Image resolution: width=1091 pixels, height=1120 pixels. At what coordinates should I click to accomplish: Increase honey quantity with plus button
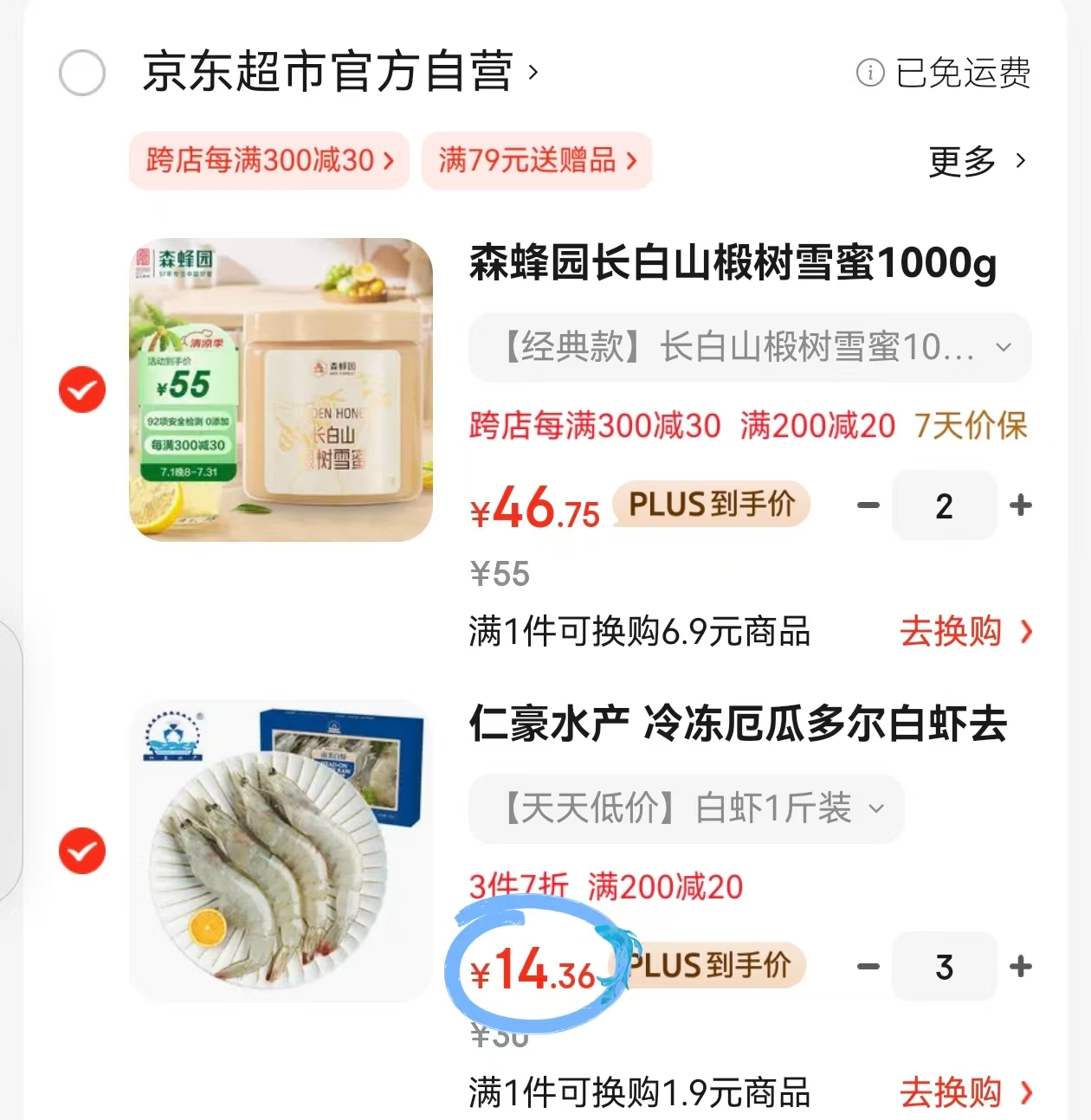tap(1021, 505)
